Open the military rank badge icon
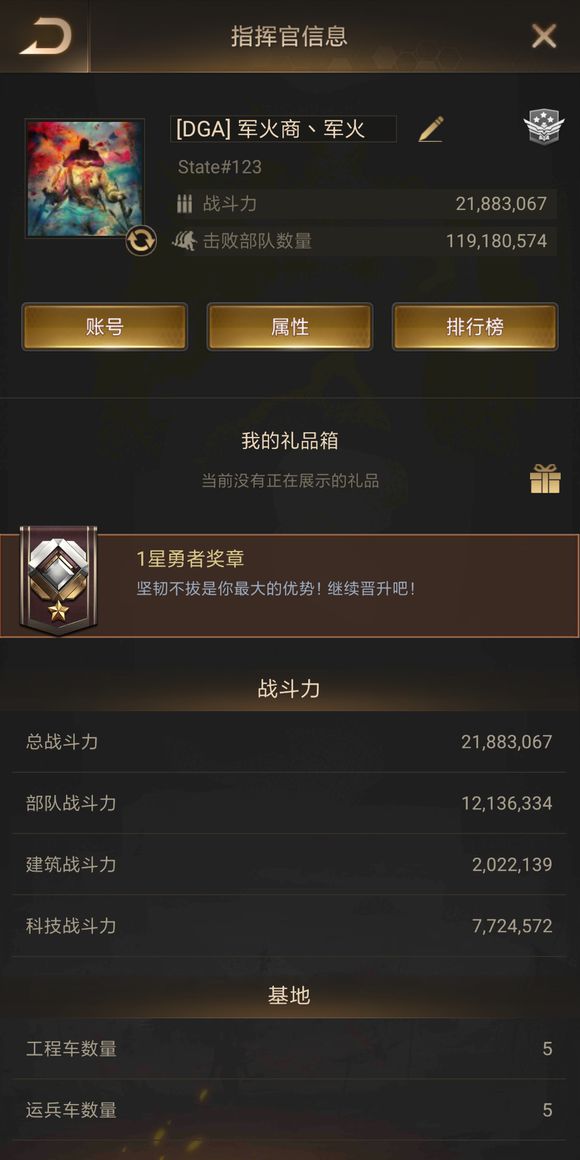Screen dimensions: 580x1160 pos(544,127)
